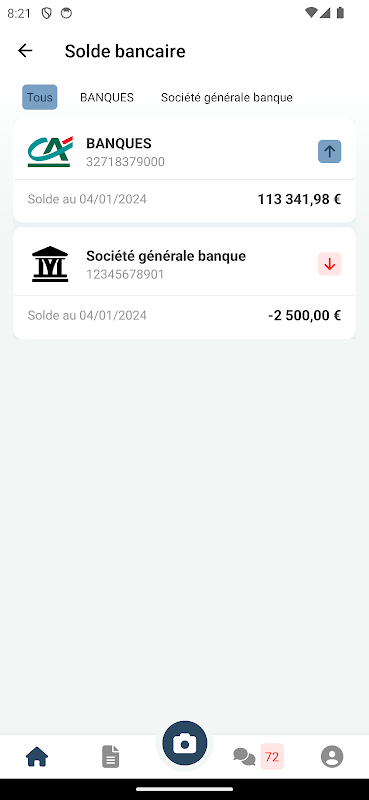Image resolution: width=369 pixels, height=800 pixels.
Task: Filter by Société générale banque tab
Action: [x=227, y=97]
